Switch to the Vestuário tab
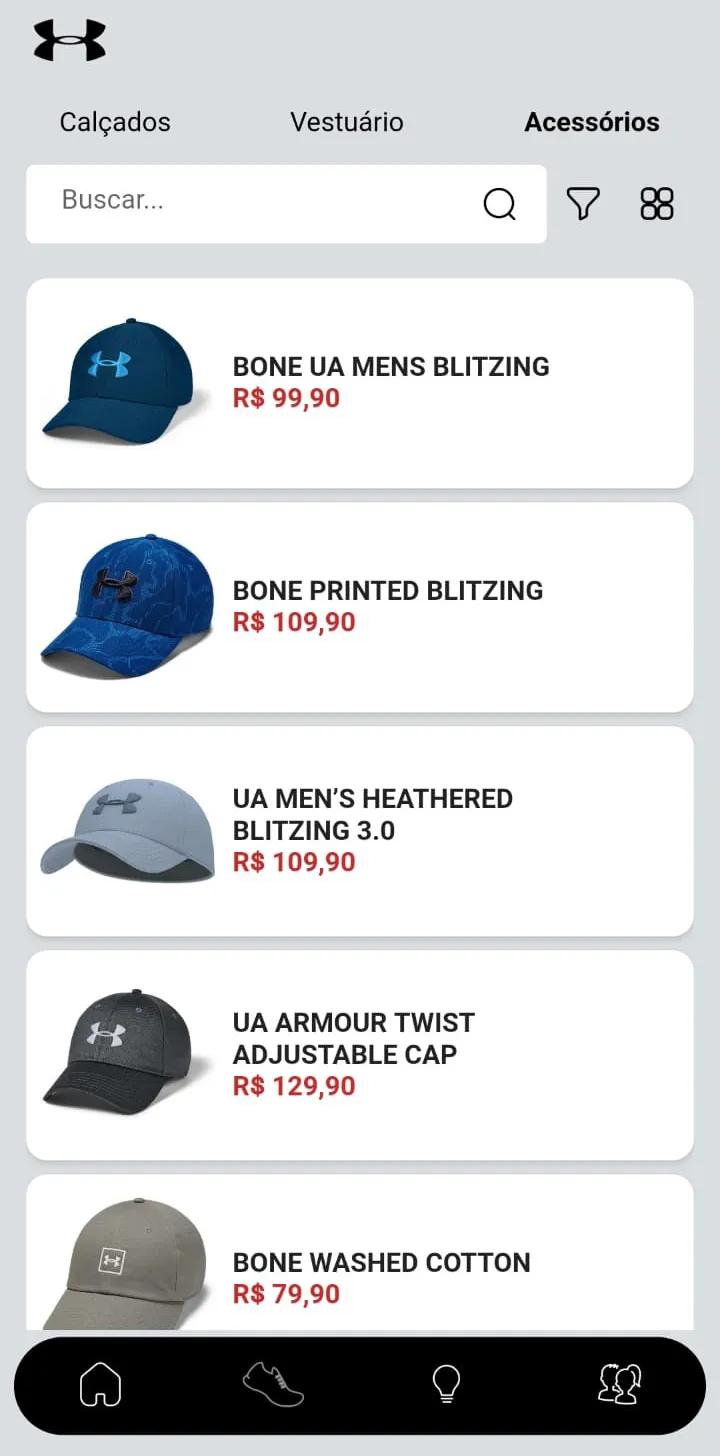Image resolution: width=720 pixels, height=1456 pixels. (x=347, y=122)
